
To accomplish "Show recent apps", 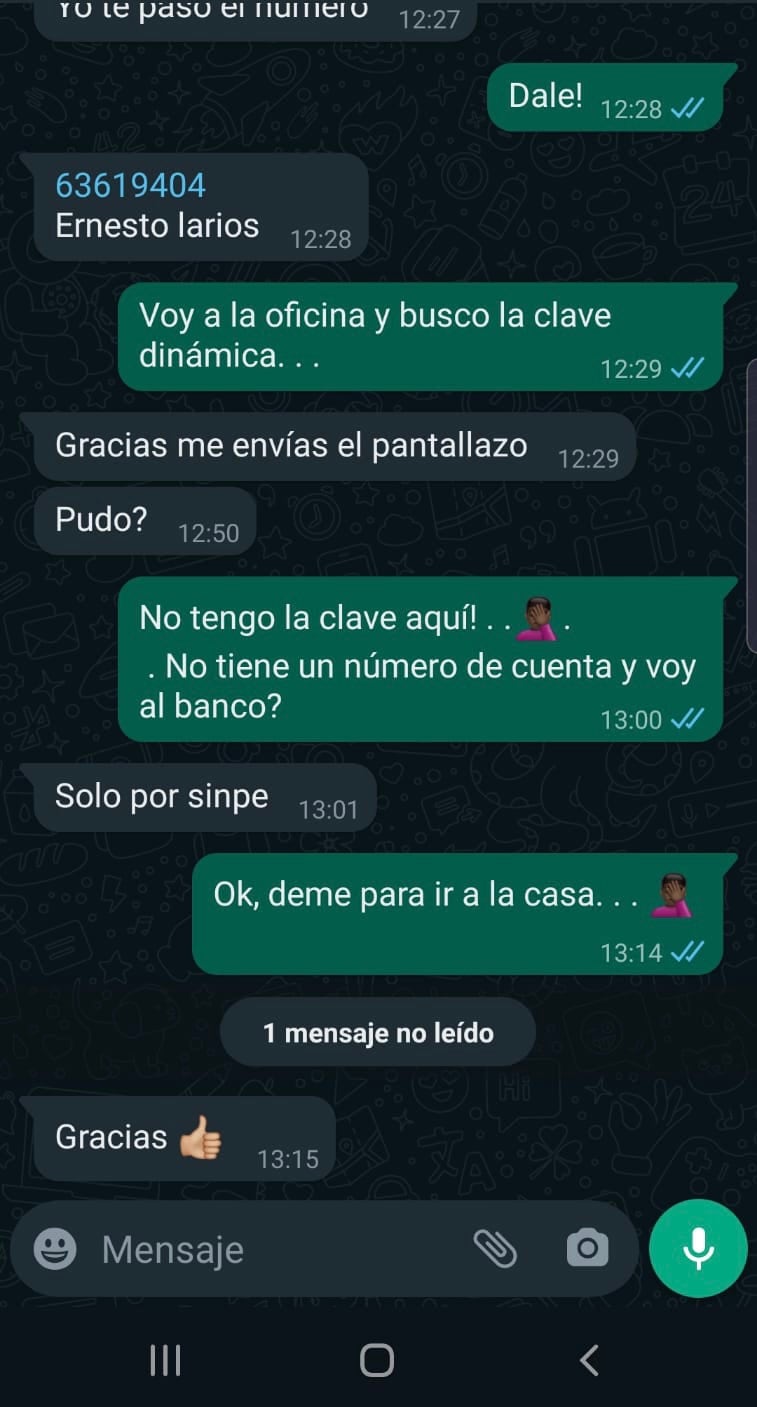I will 166,1360.
